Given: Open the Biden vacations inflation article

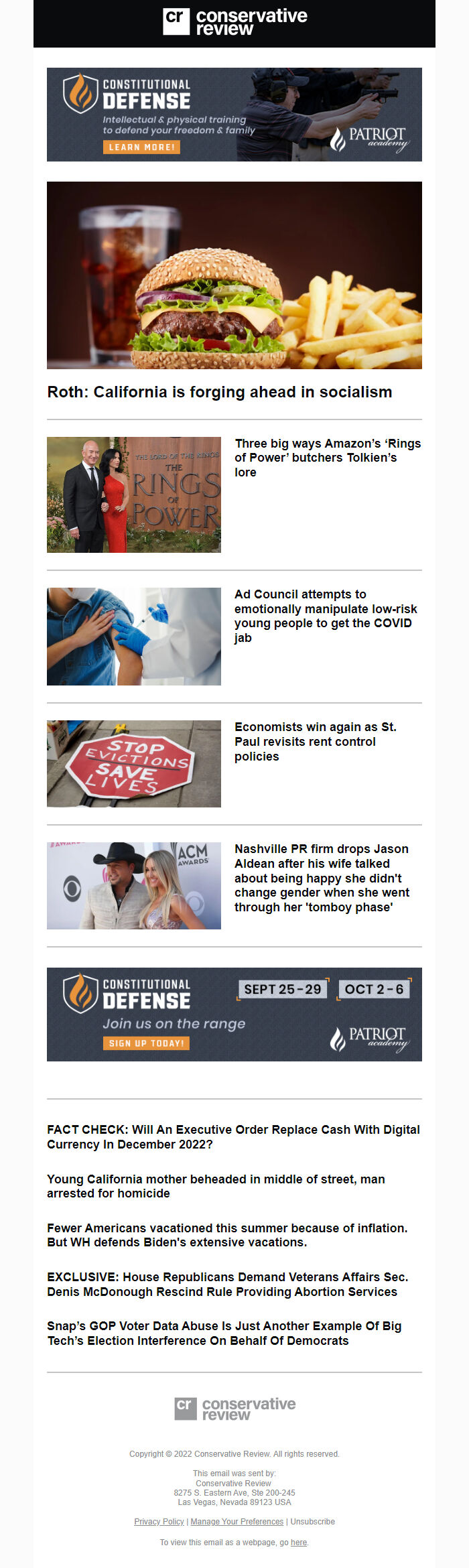Looking at the screenshot, I should [227, 1235].
